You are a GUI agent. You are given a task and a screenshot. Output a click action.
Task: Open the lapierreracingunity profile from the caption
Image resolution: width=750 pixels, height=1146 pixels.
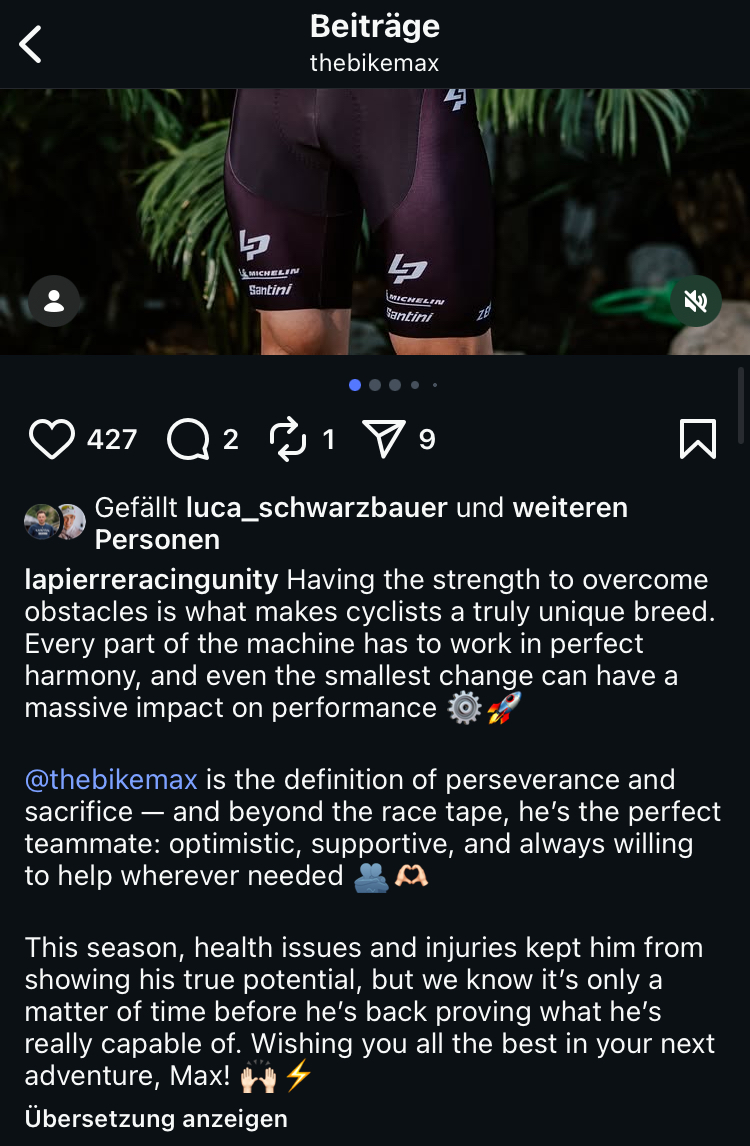tap(151, 580)
